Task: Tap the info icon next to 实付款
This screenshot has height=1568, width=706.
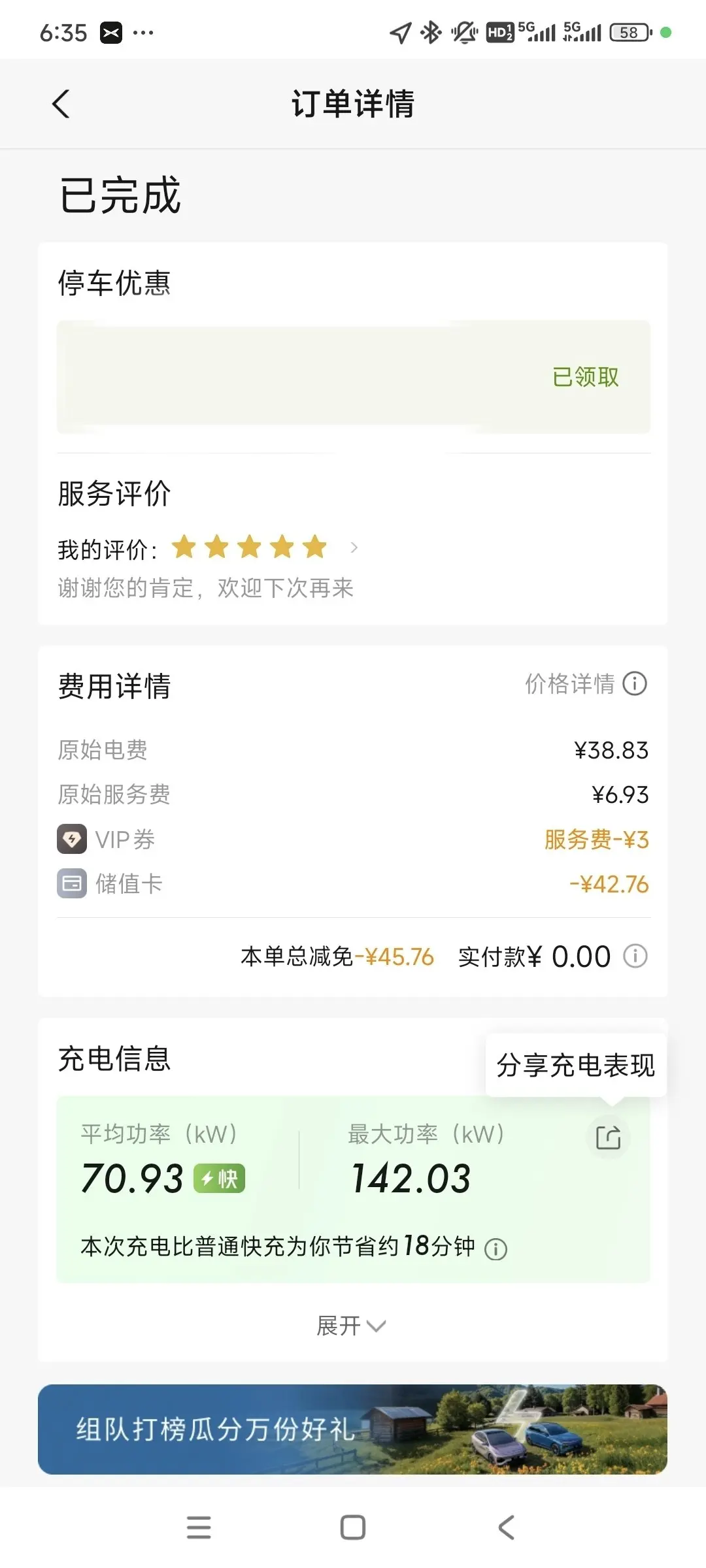Action: [635, 956]
